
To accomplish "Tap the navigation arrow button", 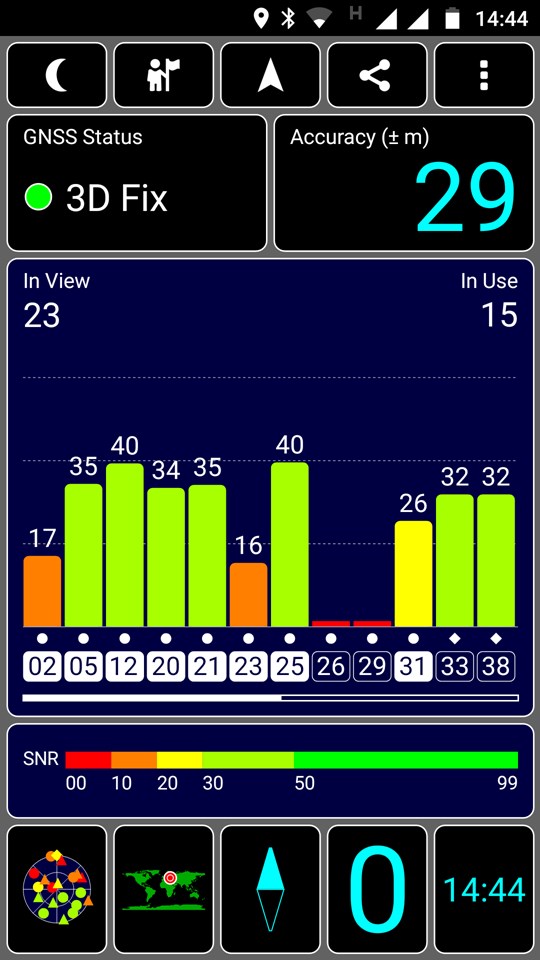I will [270, 75].
